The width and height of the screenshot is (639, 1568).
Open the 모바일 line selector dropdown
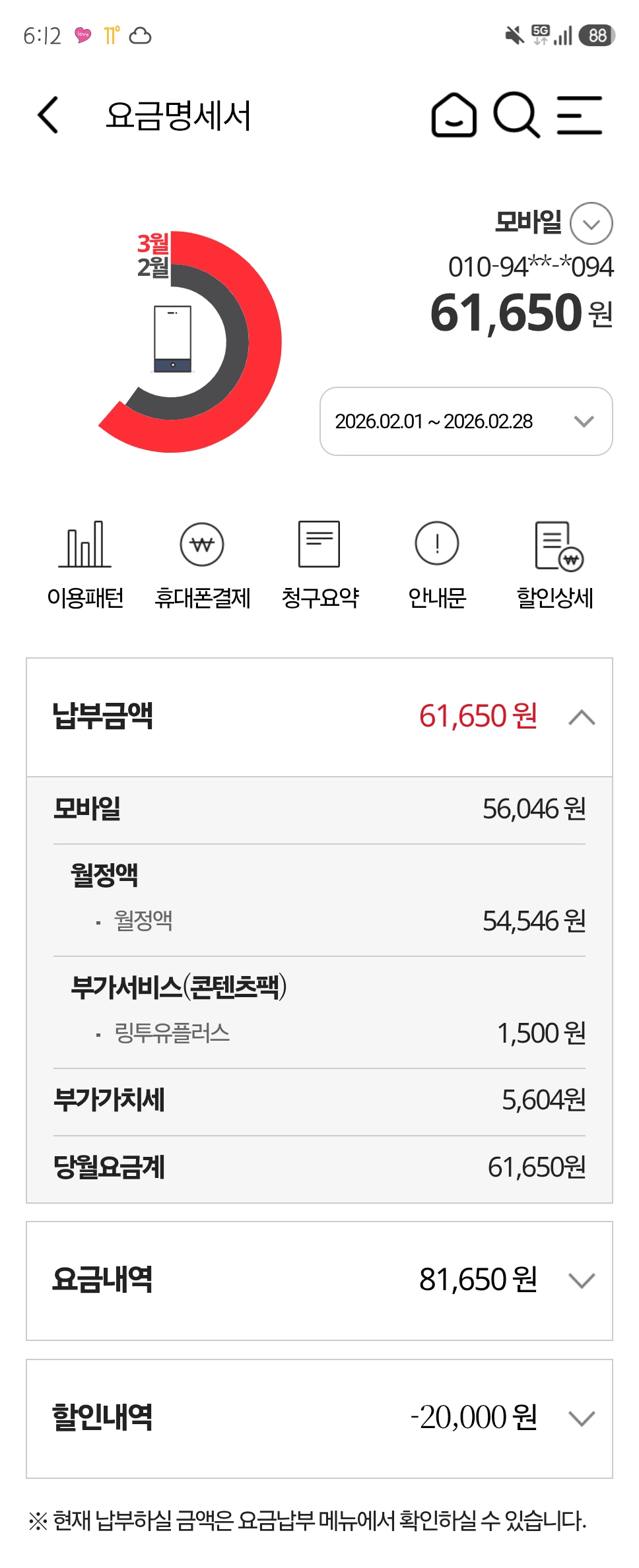pos(591,224)
